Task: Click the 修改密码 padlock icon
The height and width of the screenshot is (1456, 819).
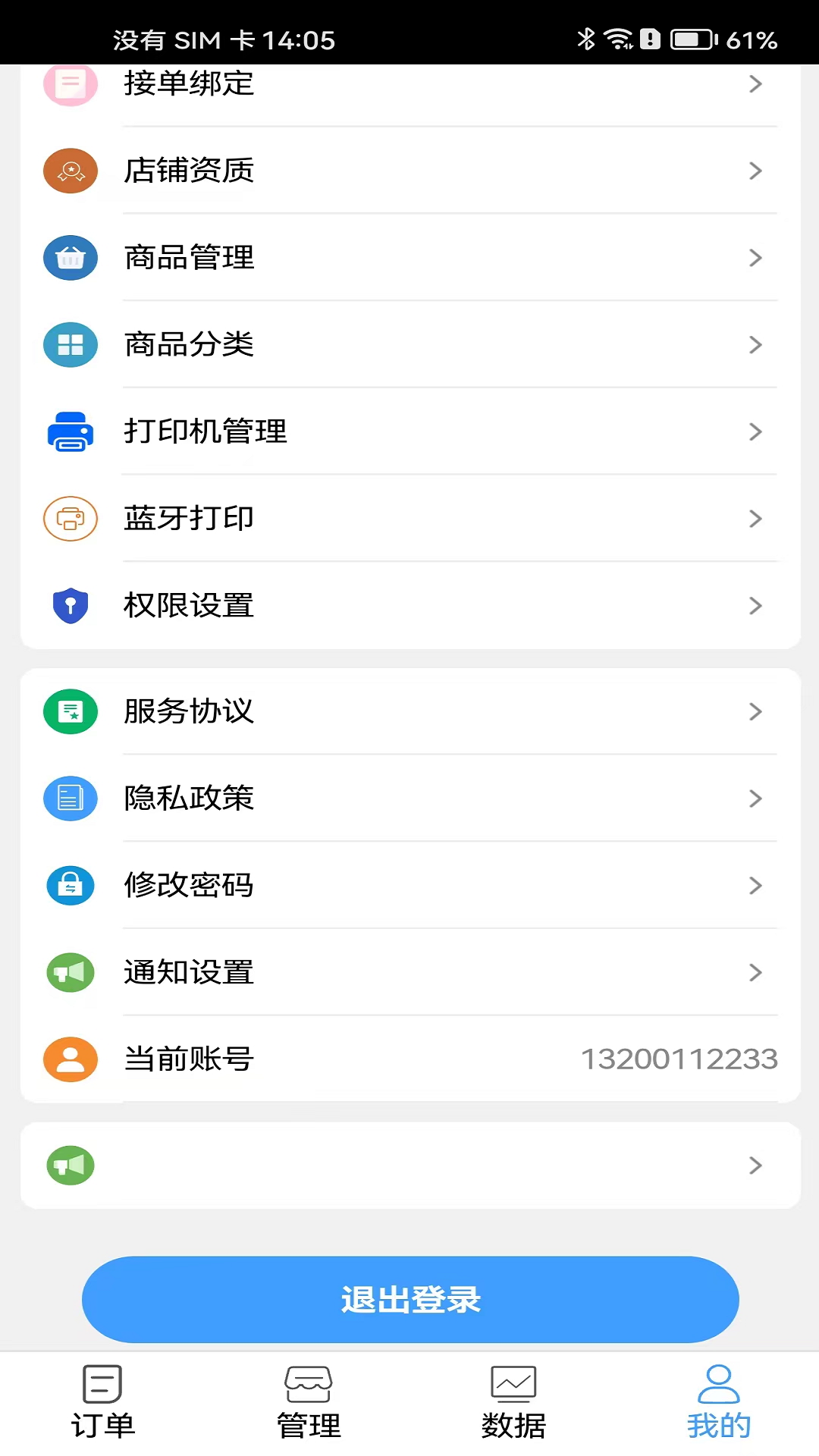Action: (x=71, y=885)
